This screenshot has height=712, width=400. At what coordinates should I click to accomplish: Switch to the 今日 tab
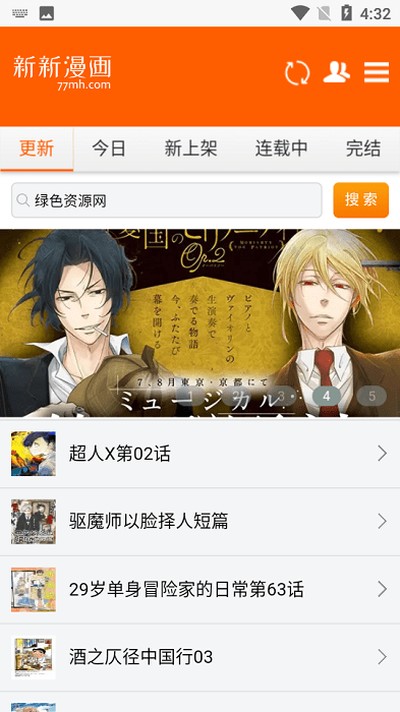(x=109, y=149)
